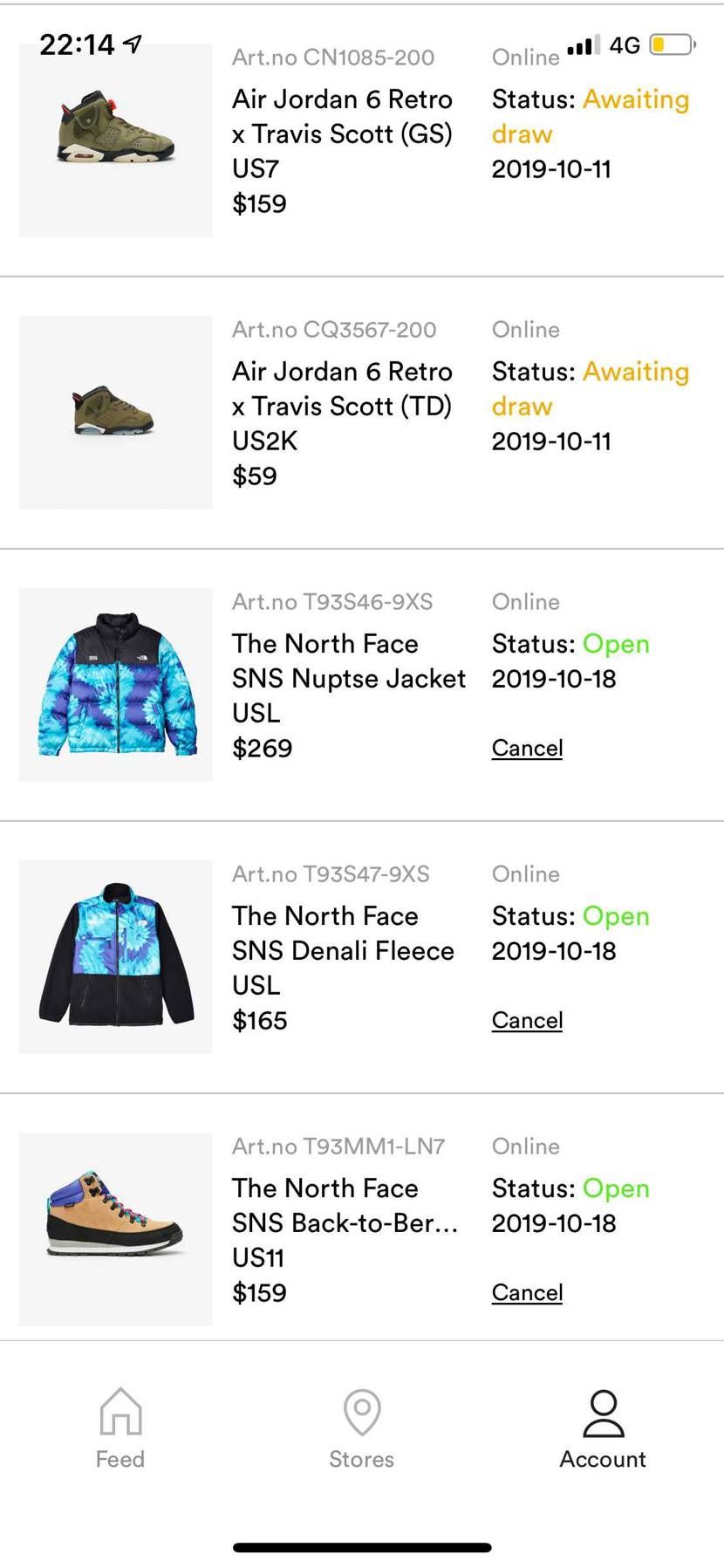Screen dimensions: 724x1568
Task: Switch to the Feed tab
Action: pyautogui.click(x=120, y=1429)
